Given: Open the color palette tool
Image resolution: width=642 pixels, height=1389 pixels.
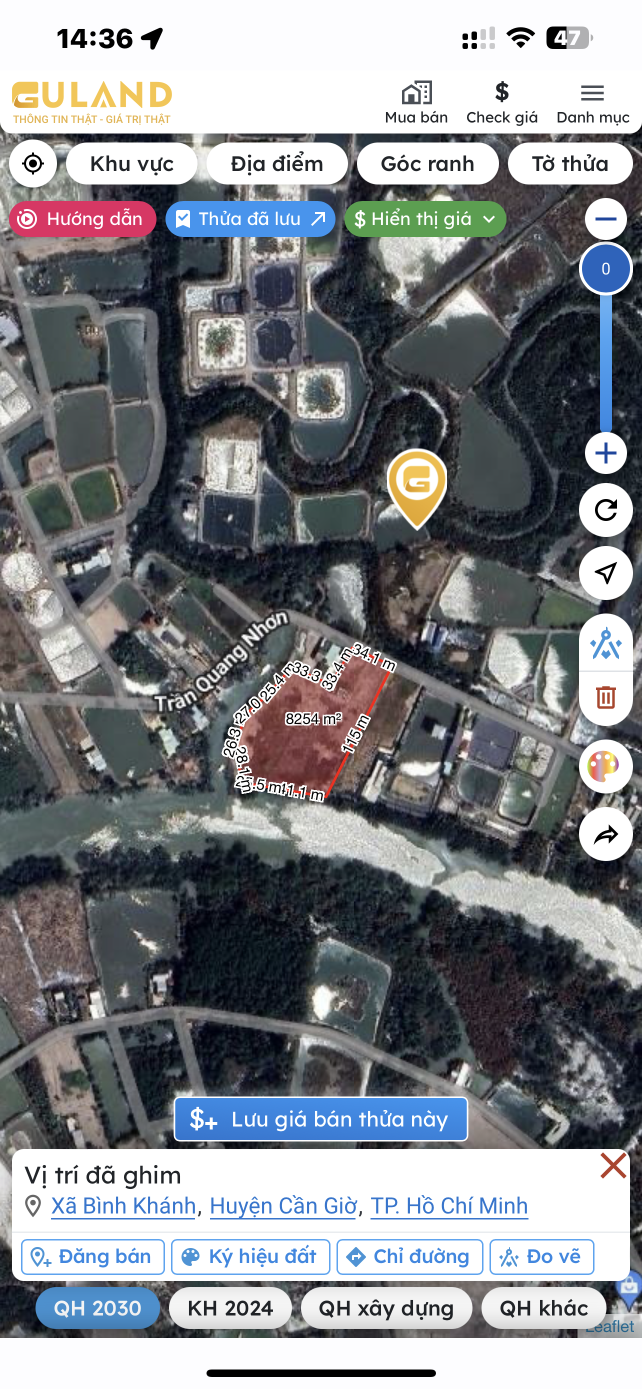Looking at the screenshot, I should [x=605, y=767].
